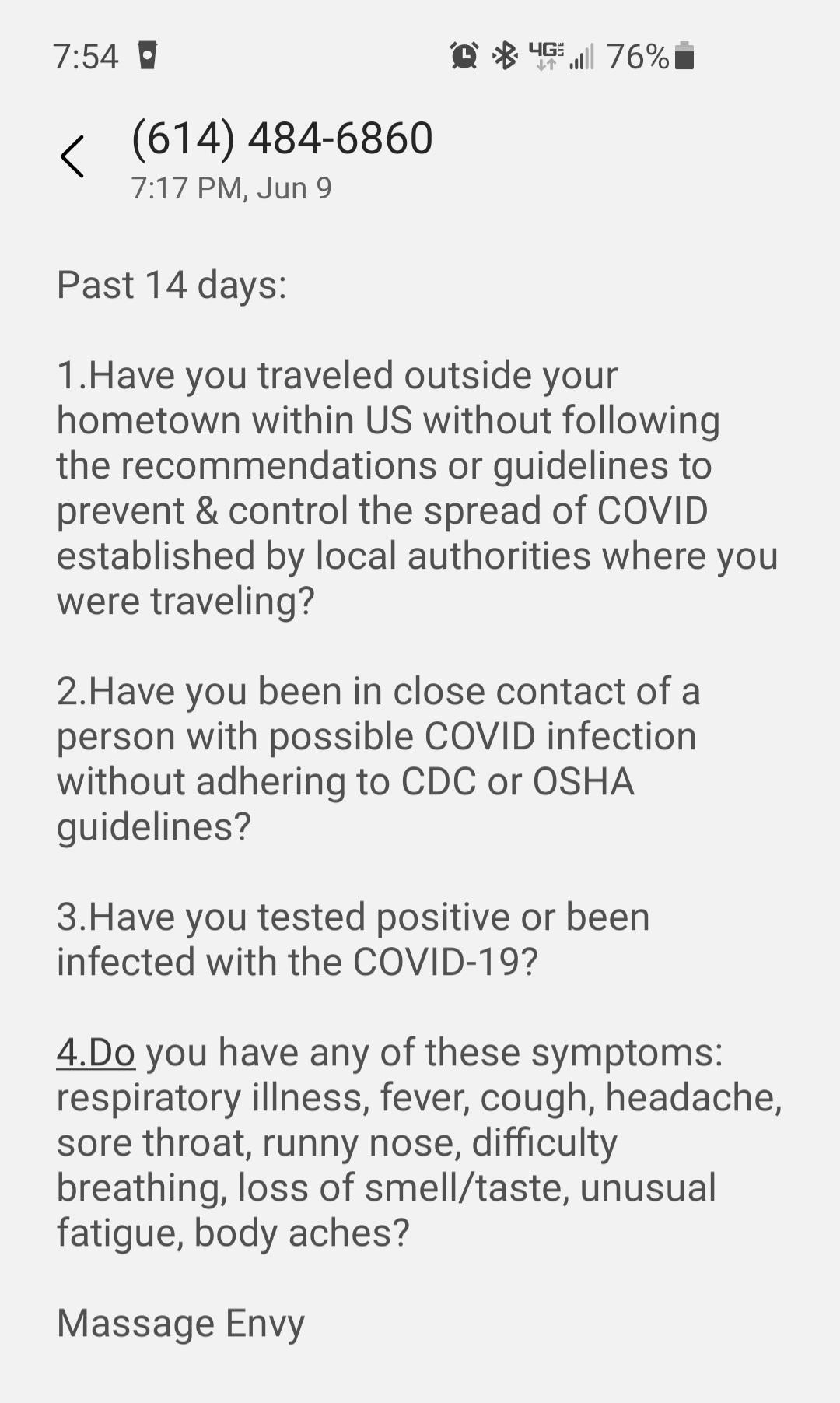The height and width of the screenshot is (1403, 840).
Task: Tap question 3 about testing positive
Action: [x=352, y=938]
